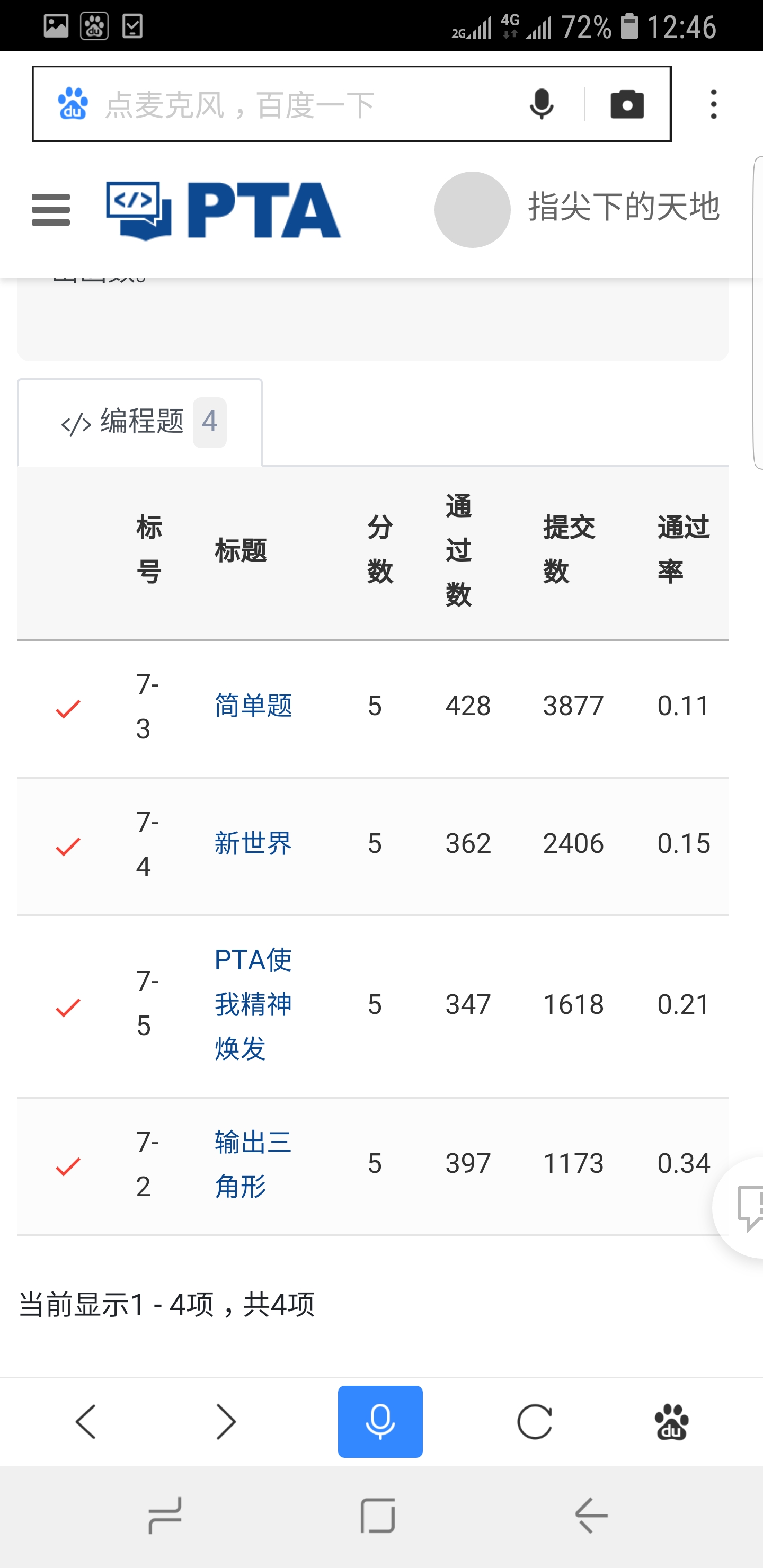Open problem 新世界
The width and height of the screenshot is (763, 1568).
tap(253, 844)
